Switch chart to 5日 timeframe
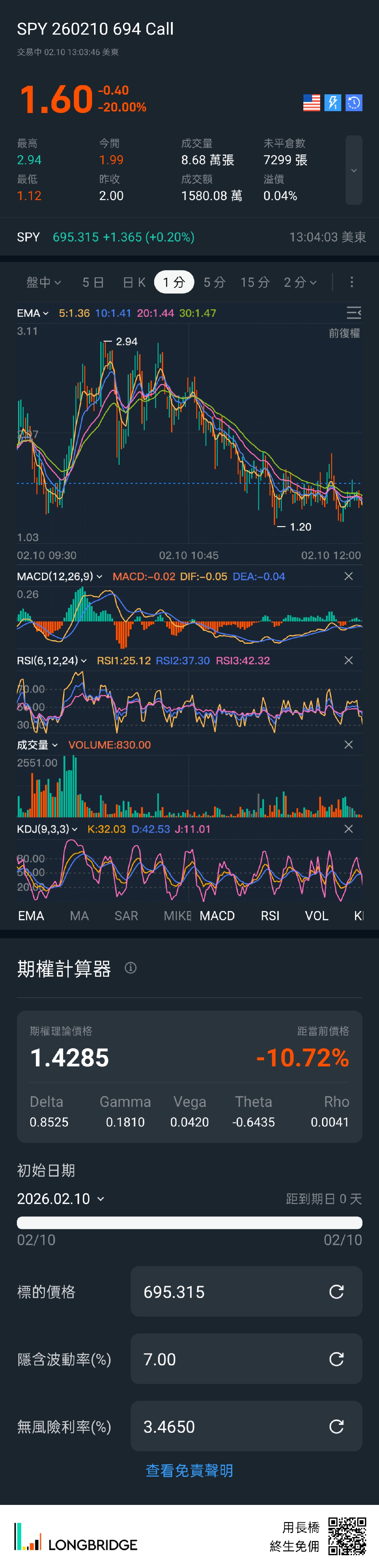379x1568 pixels. tap(93, 282)
